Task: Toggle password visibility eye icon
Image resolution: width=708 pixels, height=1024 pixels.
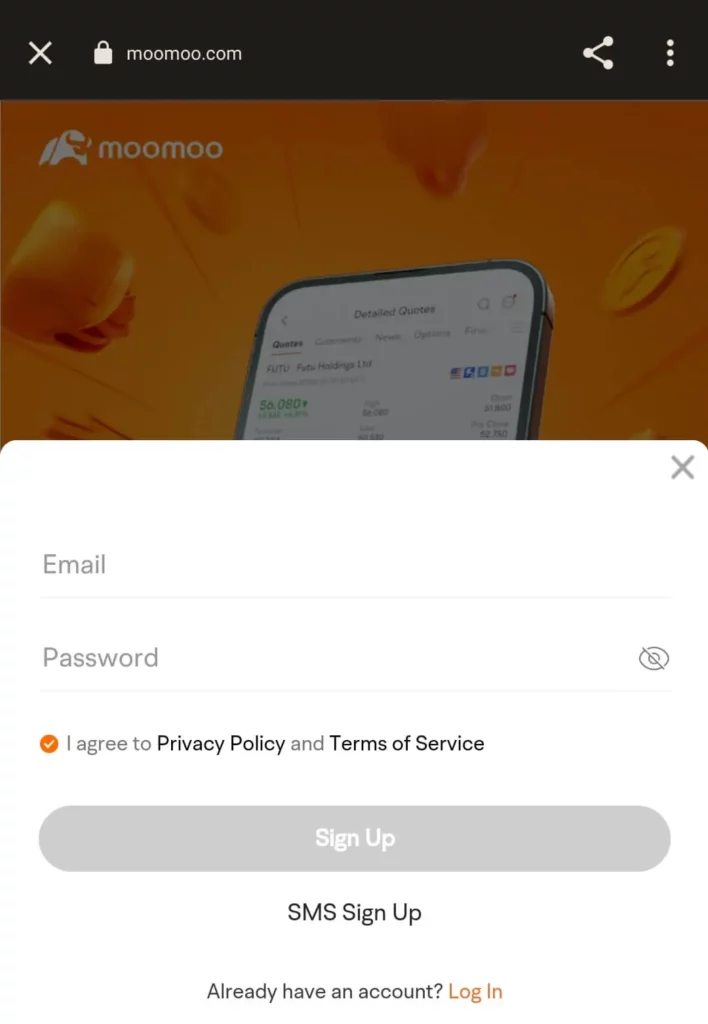Action: click(653, 658)
